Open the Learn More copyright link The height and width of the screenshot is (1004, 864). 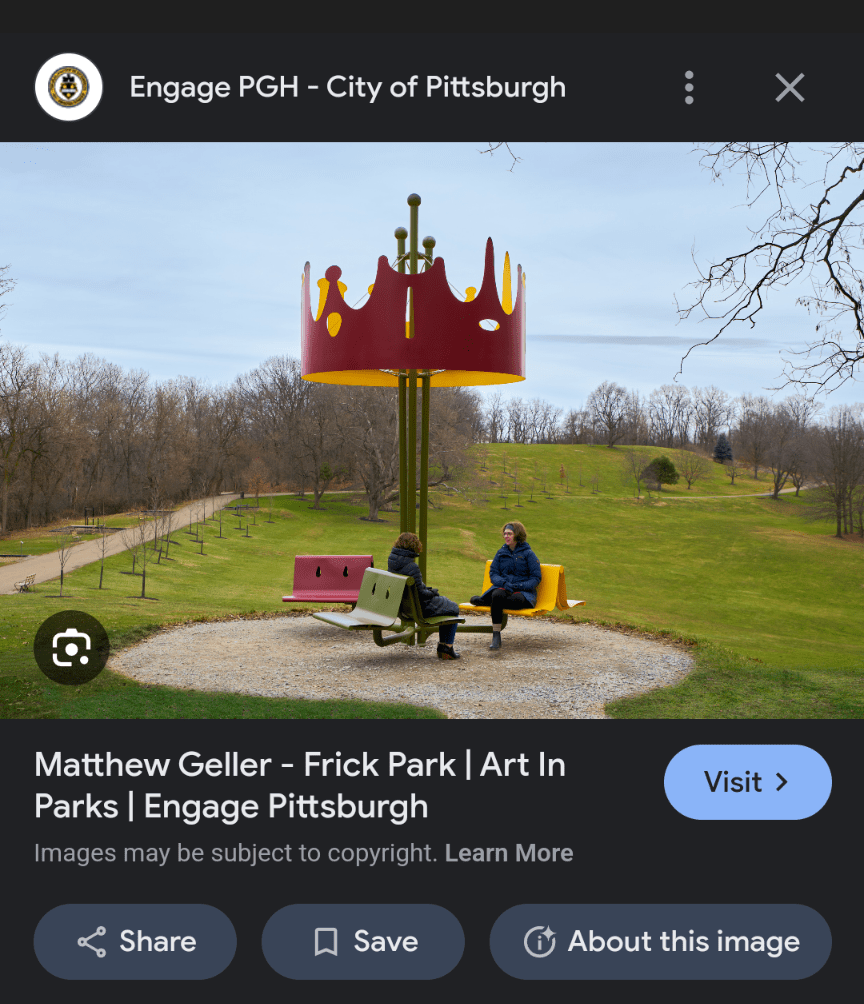[509, 853]
